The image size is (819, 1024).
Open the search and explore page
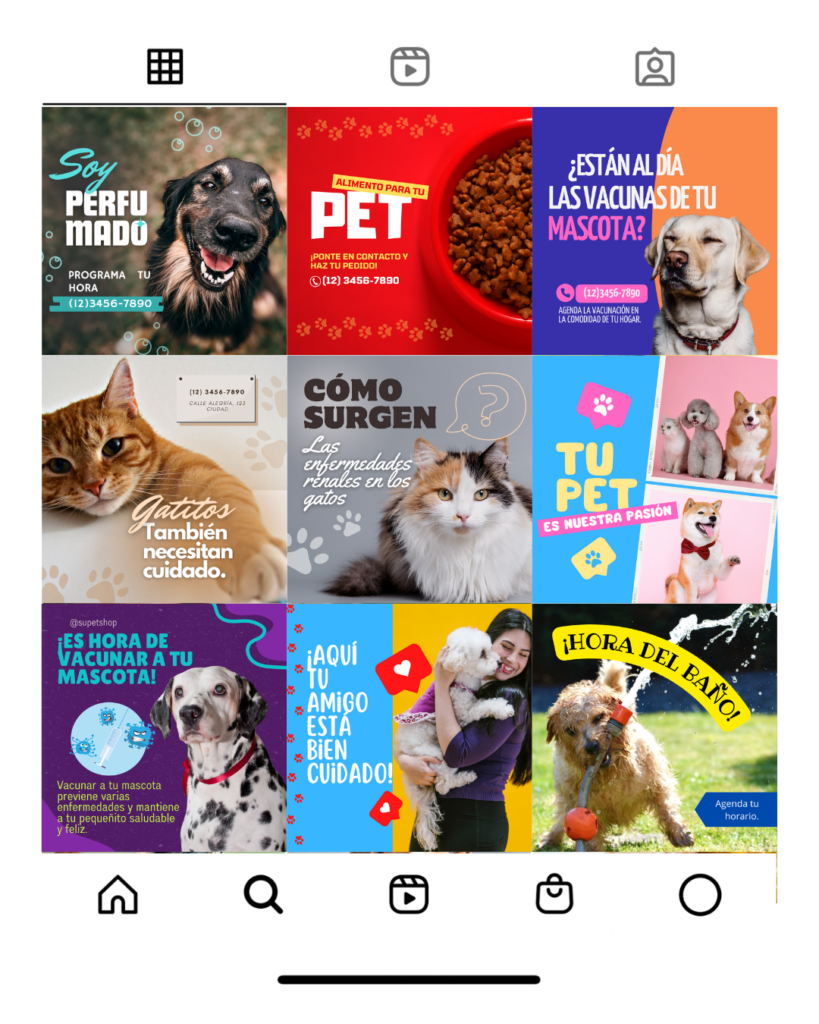click(x=263, y=894)
